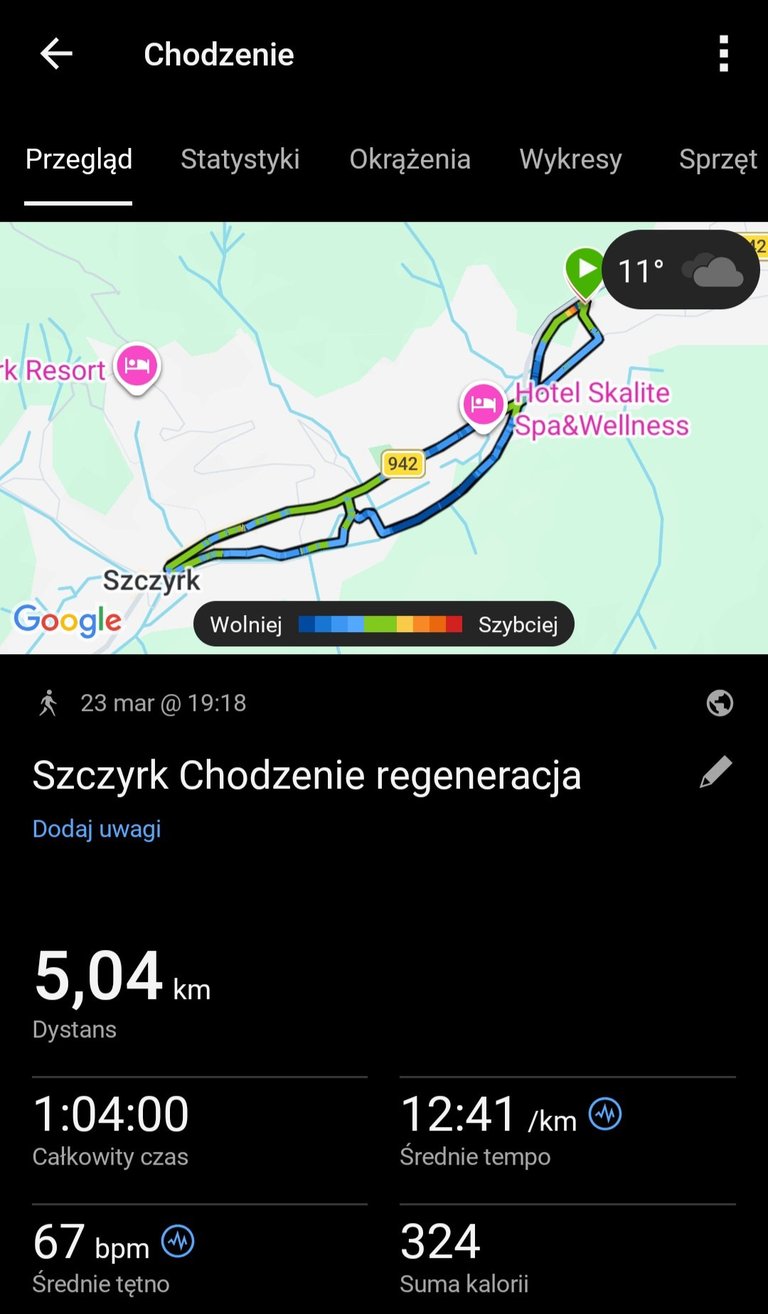Viewport: 768px width, 1314px height.
Task: Tap the Hotel Skalite Spa&Wellness map pin
Action: pyautogui.click(x=484, y=405)
